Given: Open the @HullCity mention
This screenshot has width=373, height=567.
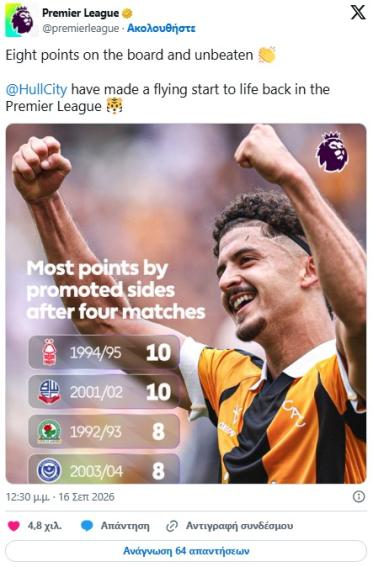Looking at the screenshot, I should pyautogui.click(x=37, y=89).
